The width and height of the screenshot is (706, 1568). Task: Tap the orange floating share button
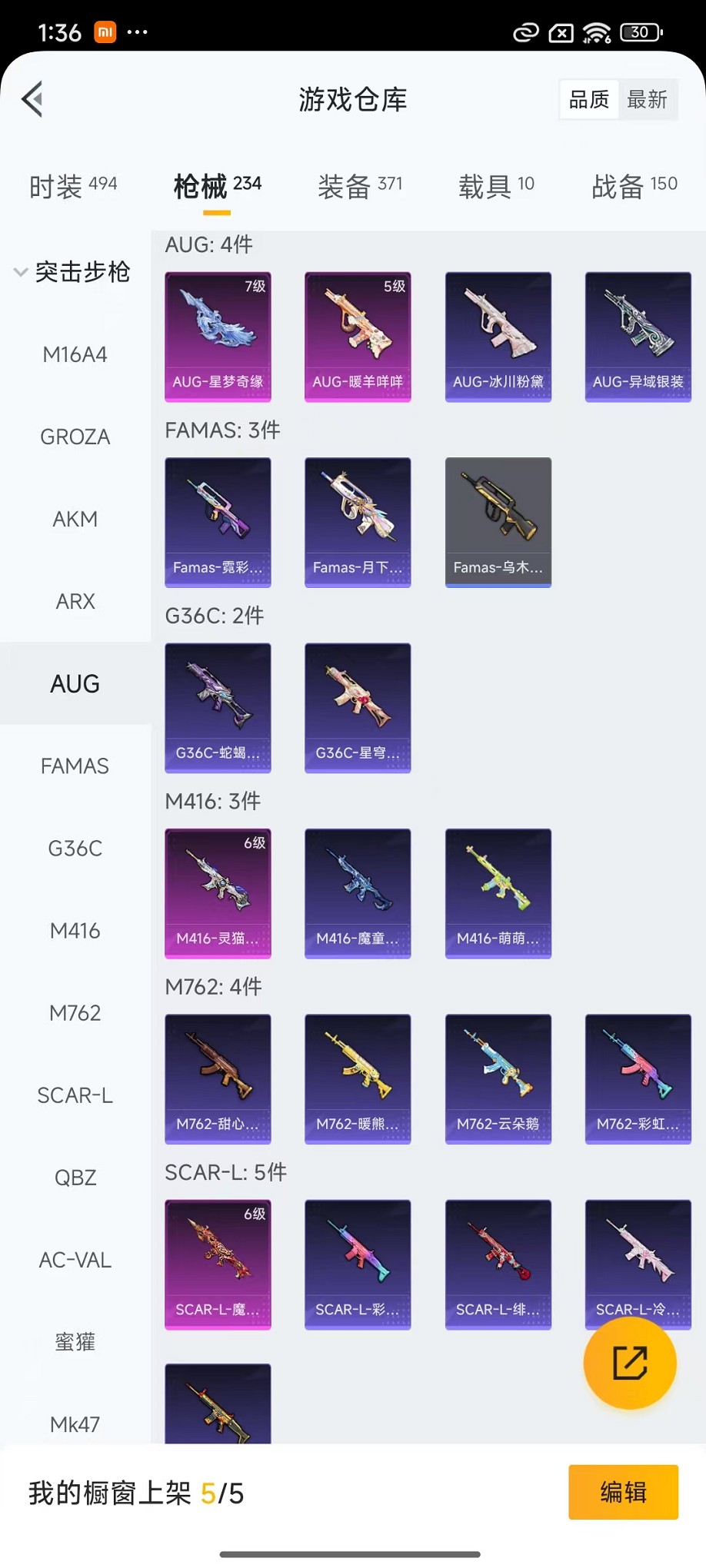[x=629, y=1363]
